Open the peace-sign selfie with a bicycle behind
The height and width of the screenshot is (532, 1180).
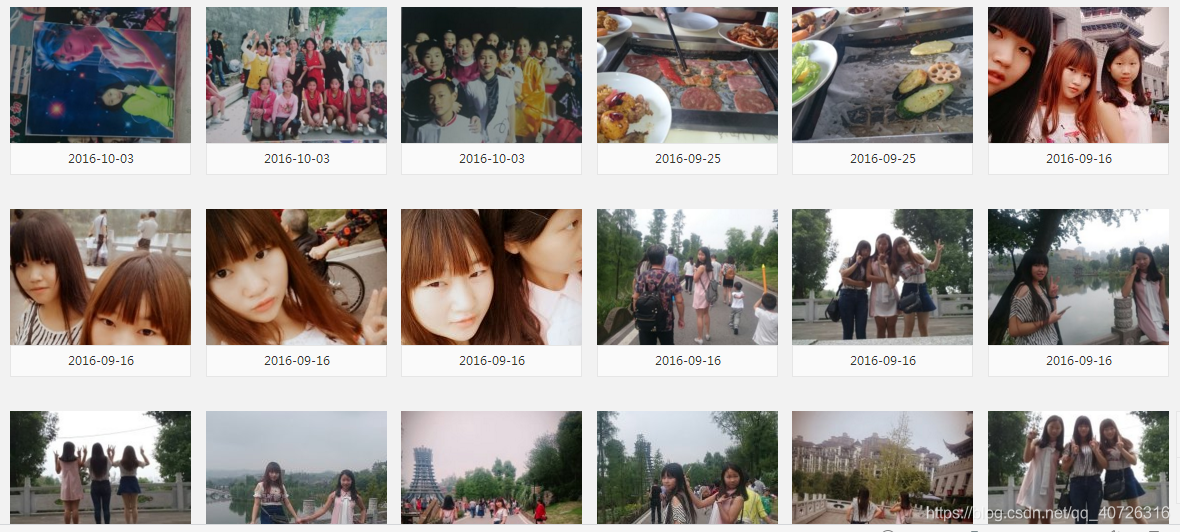[296, 277]
